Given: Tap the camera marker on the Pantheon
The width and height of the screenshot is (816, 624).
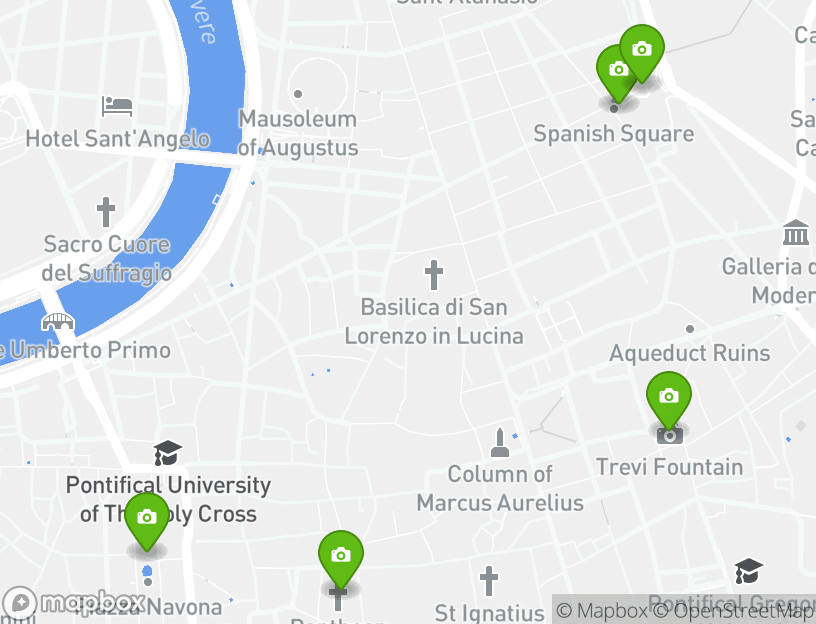Looking at the screenshot, I should pyautogui.click(x=340, y=556).
